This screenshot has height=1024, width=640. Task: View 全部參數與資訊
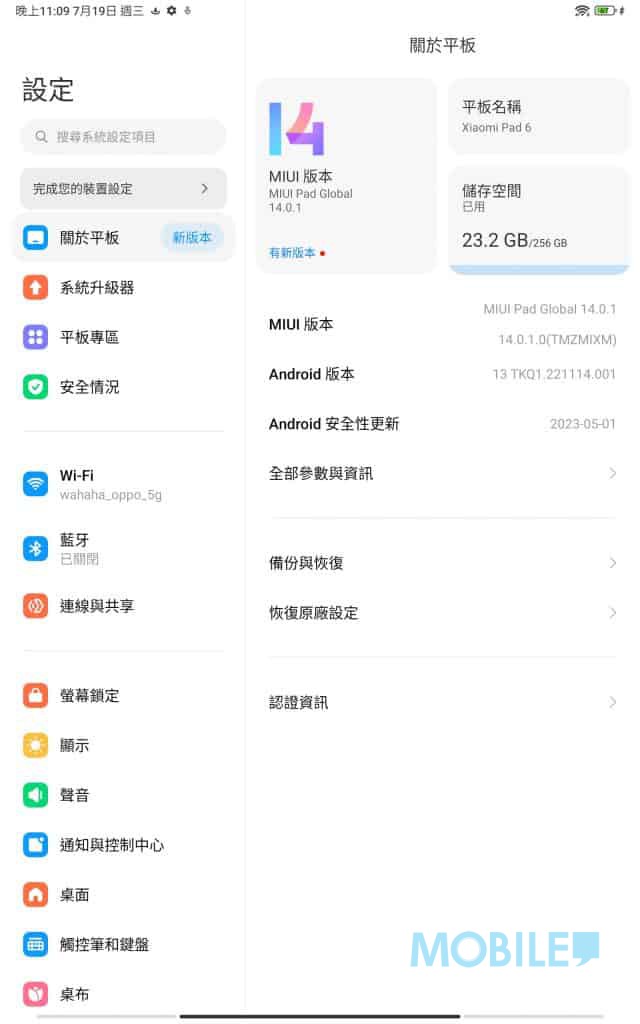point(442,473)
